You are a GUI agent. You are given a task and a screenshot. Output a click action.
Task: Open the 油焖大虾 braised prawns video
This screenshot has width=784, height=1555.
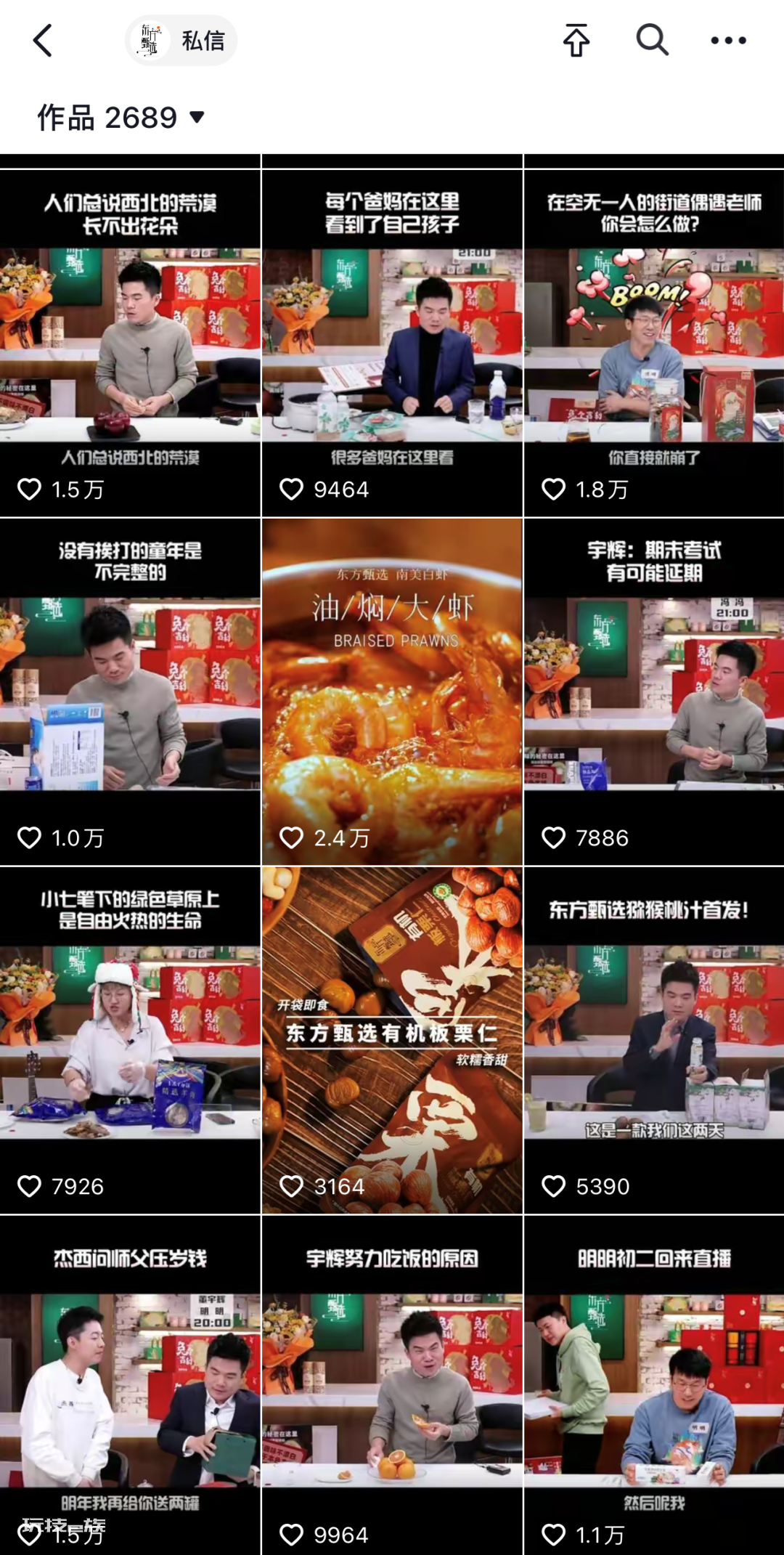392,691
